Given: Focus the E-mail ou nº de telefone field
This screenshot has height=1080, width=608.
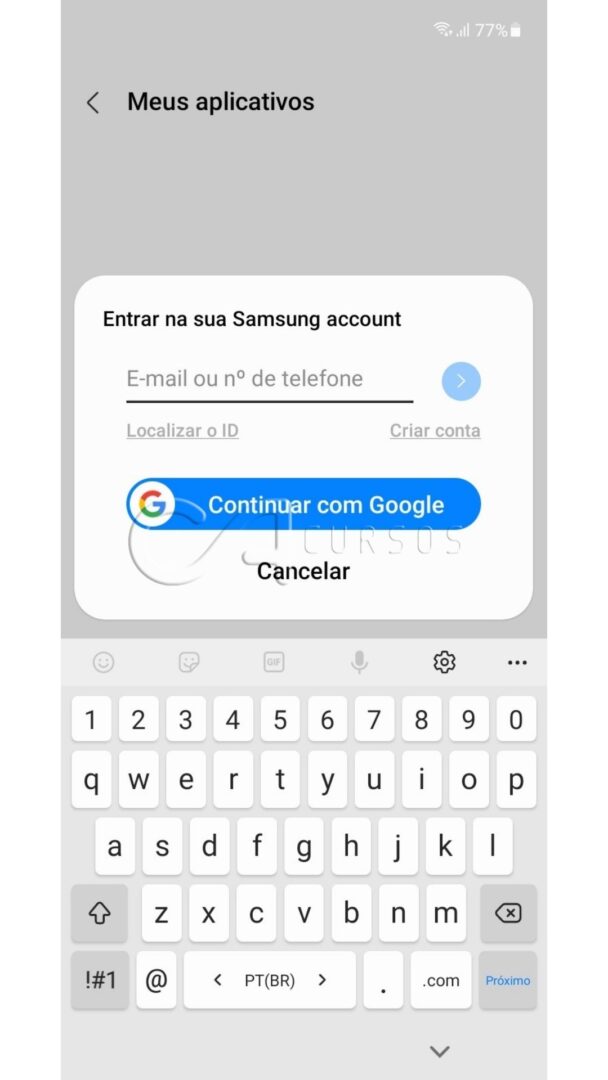Looking at the screenshot, I should click(x=269, y=380).
